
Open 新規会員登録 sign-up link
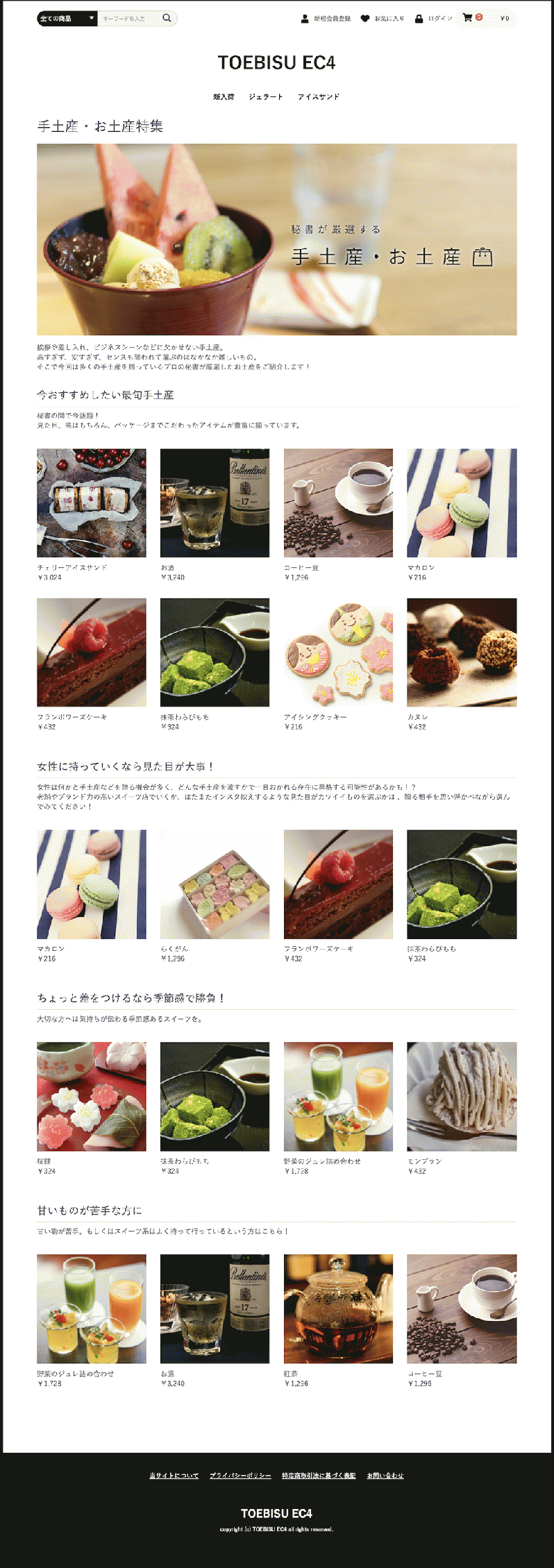coord(326,19)
